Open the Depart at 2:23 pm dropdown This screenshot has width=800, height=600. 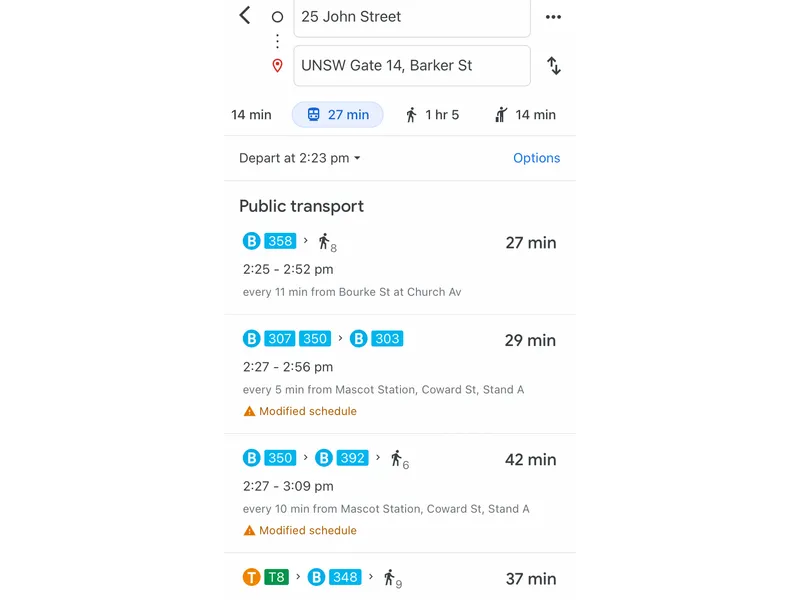[300, 158]
